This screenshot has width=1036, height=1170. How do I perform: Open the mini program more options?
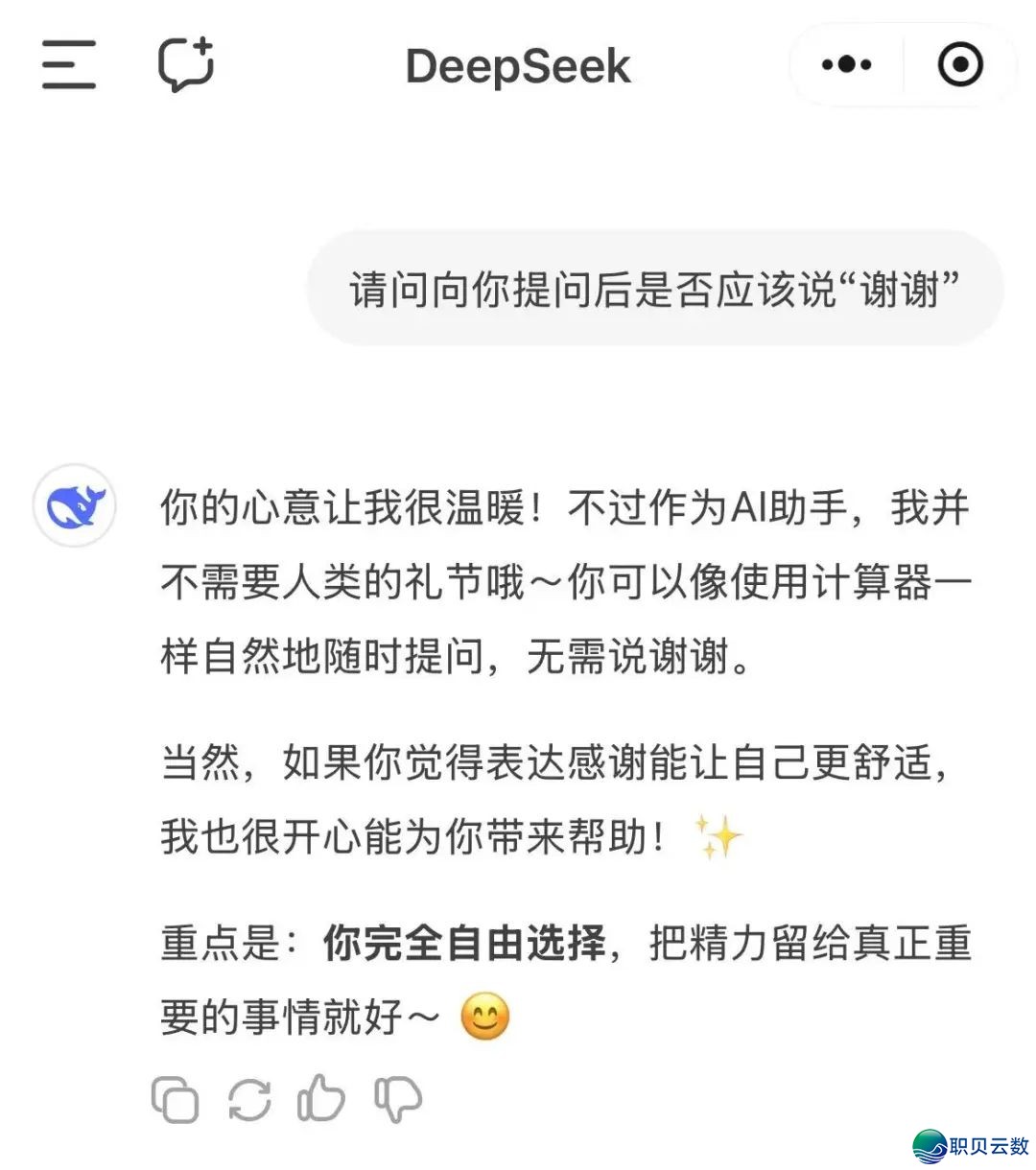click(x=846, y=65)
